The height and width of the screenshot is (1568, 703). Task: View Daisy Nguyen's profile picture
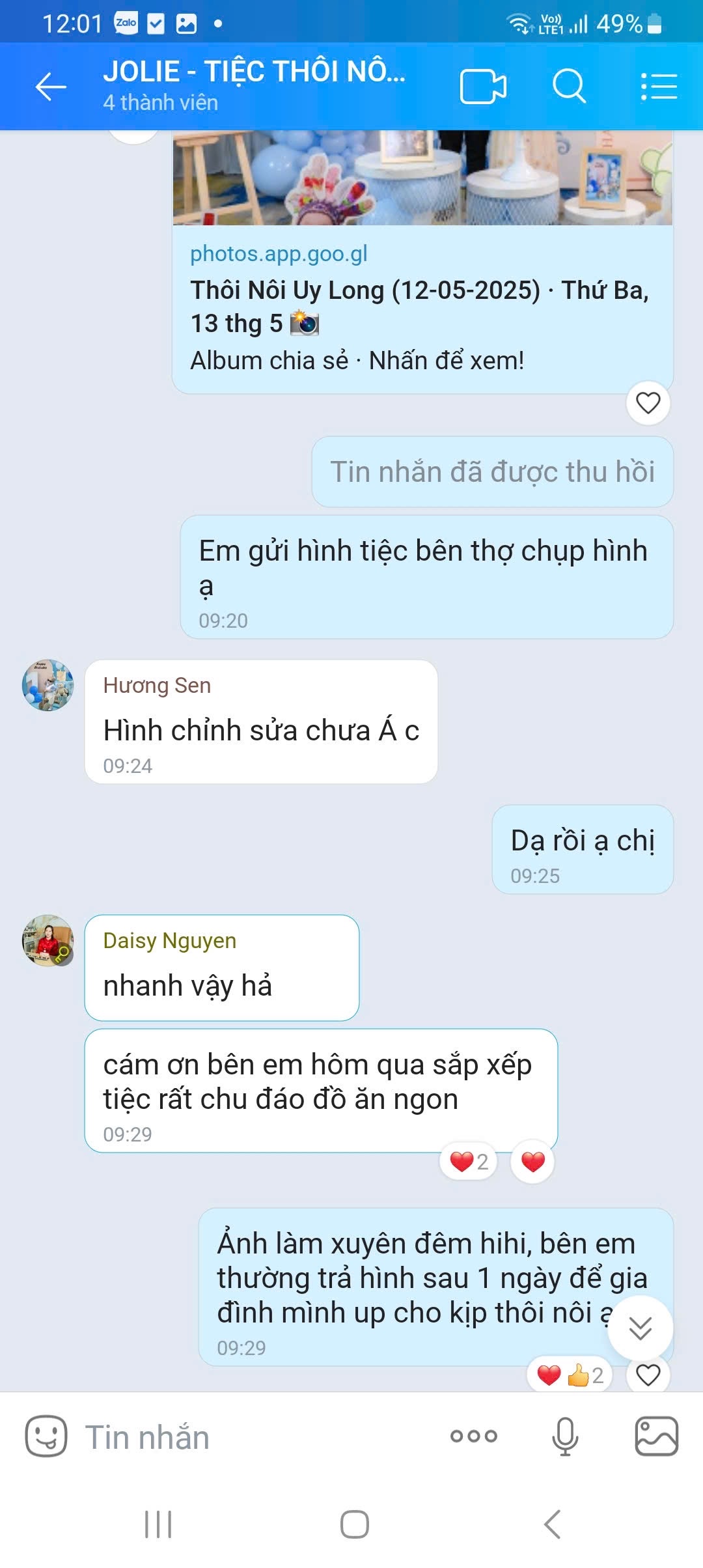point(48,940)
